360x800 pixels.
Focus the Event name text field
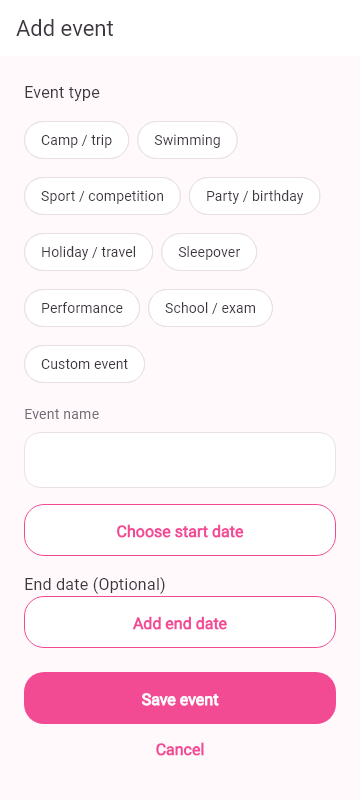click(180, 460)
